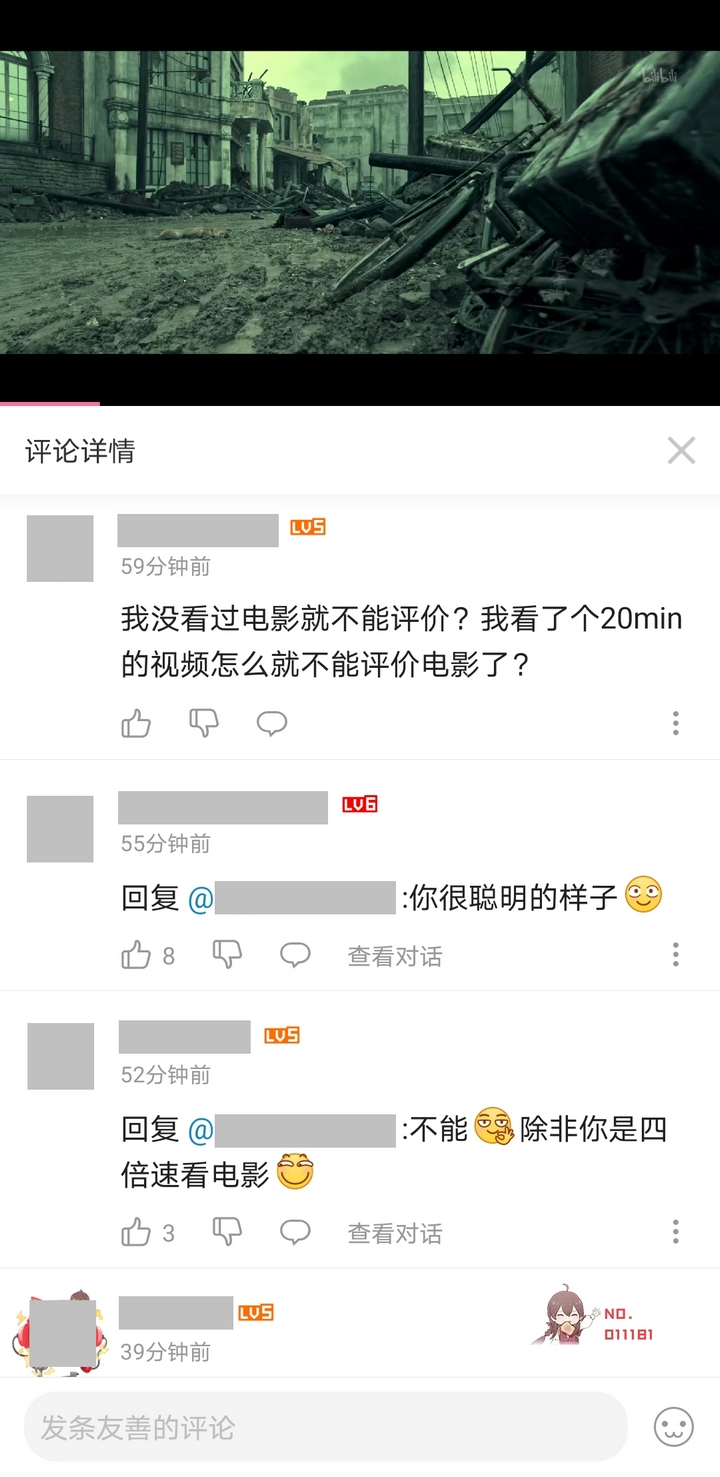
Task: Reply to the comment posted 59分钟前
Action: 272,723
